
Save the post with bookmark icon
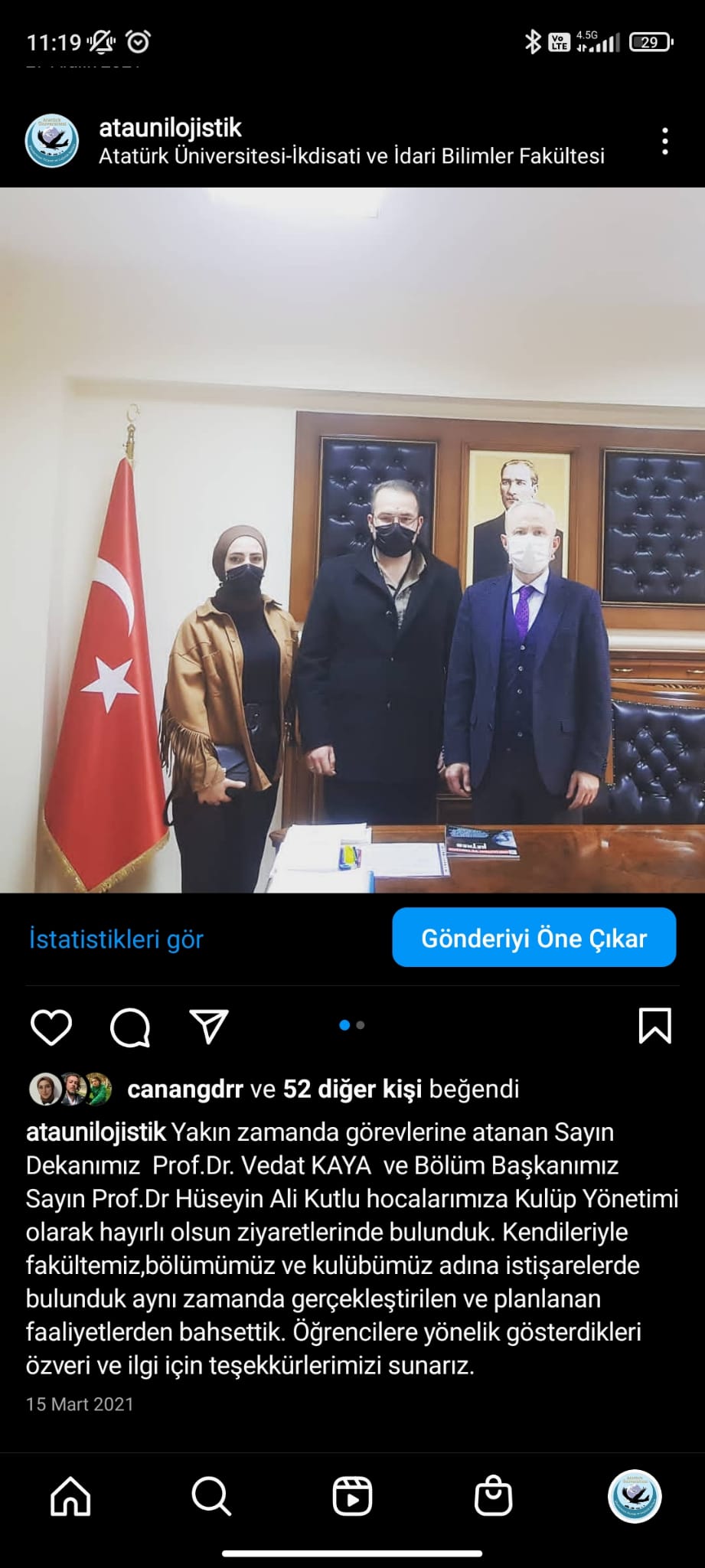tap(654, 1026)
